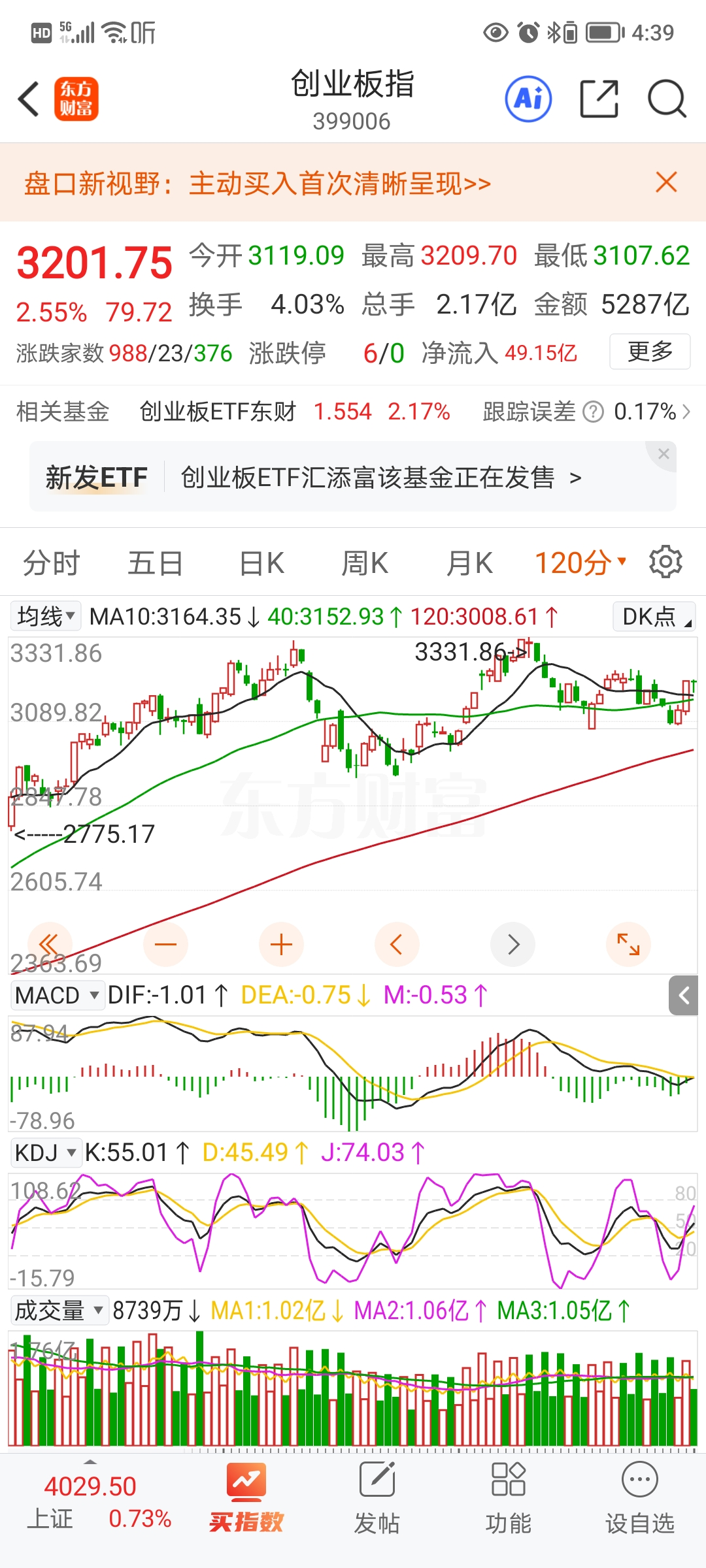
Task: Expand the 120分 period dropdown
Action: (x=580, y=563)
